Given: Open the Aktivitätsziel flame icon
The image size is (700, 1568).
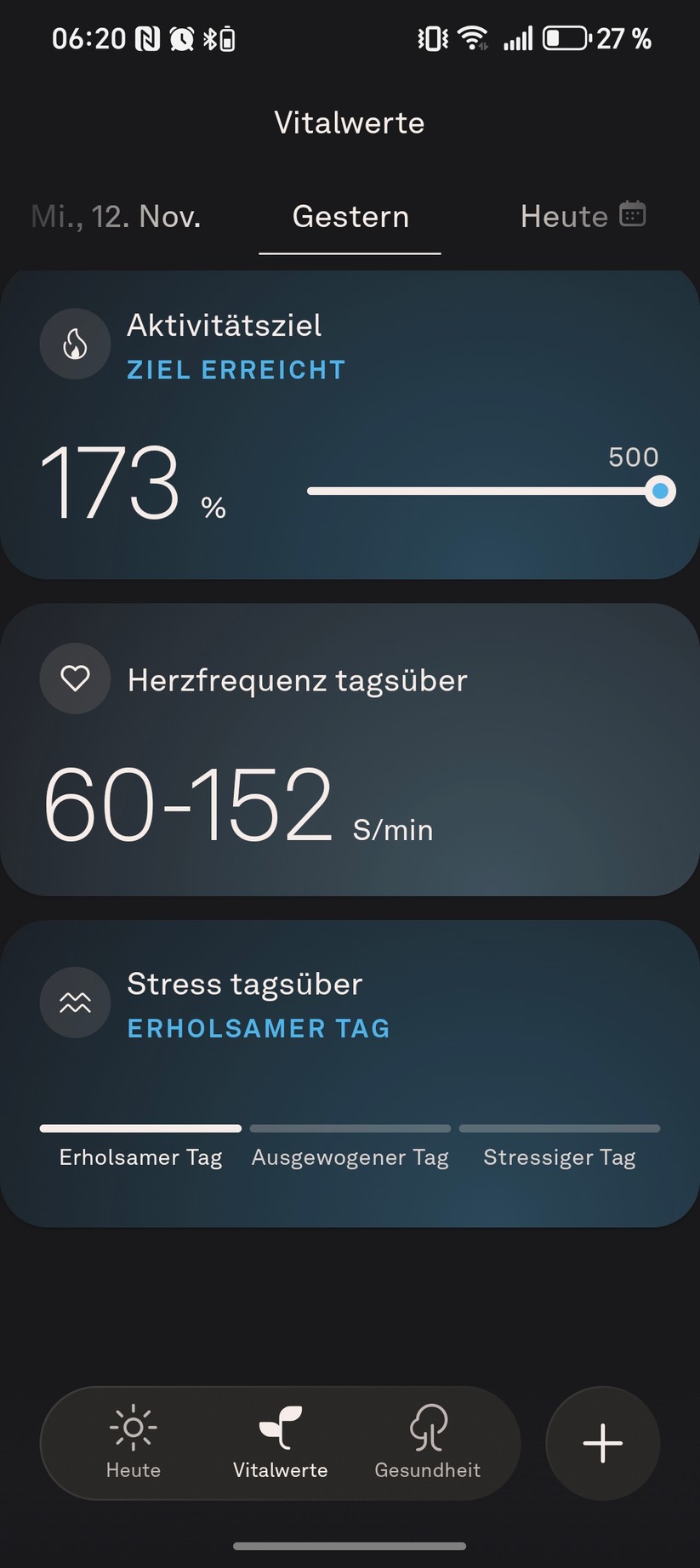Looking at the screenshot, I should click(x=75, y=344).
